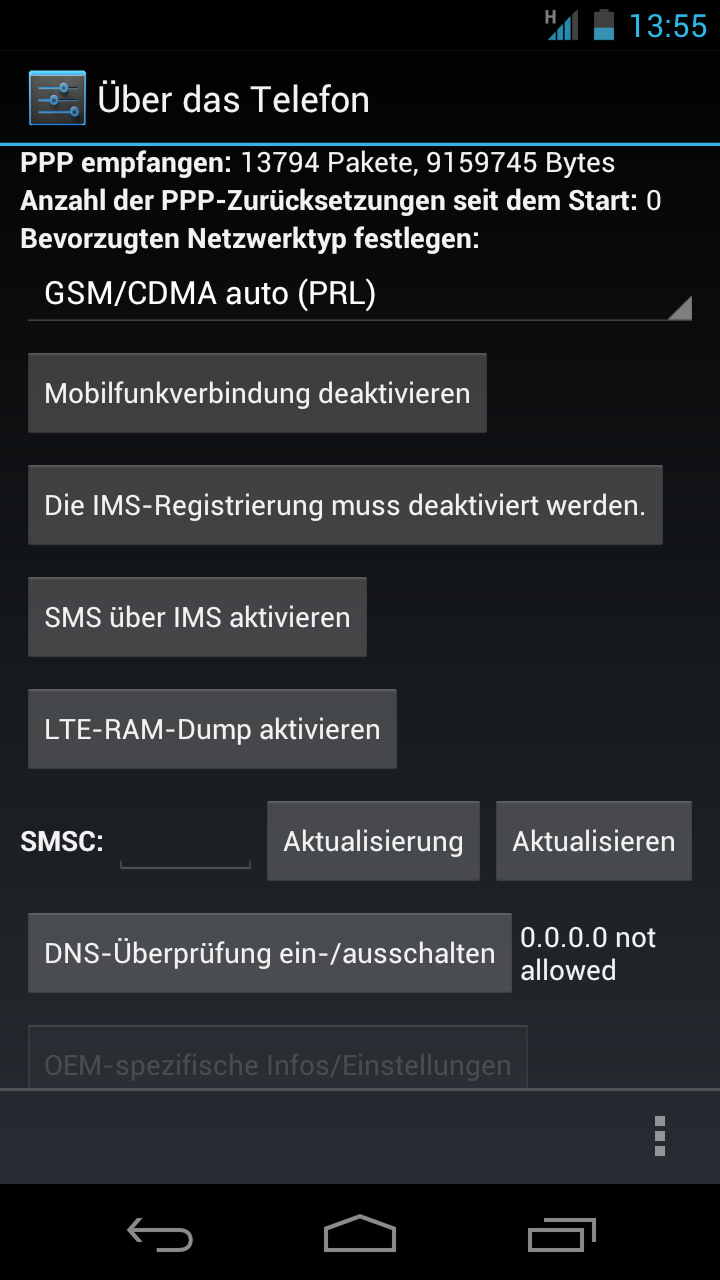Select SMS über IMS aktivieren
720x1280 pixels.
tap(197, 617)
